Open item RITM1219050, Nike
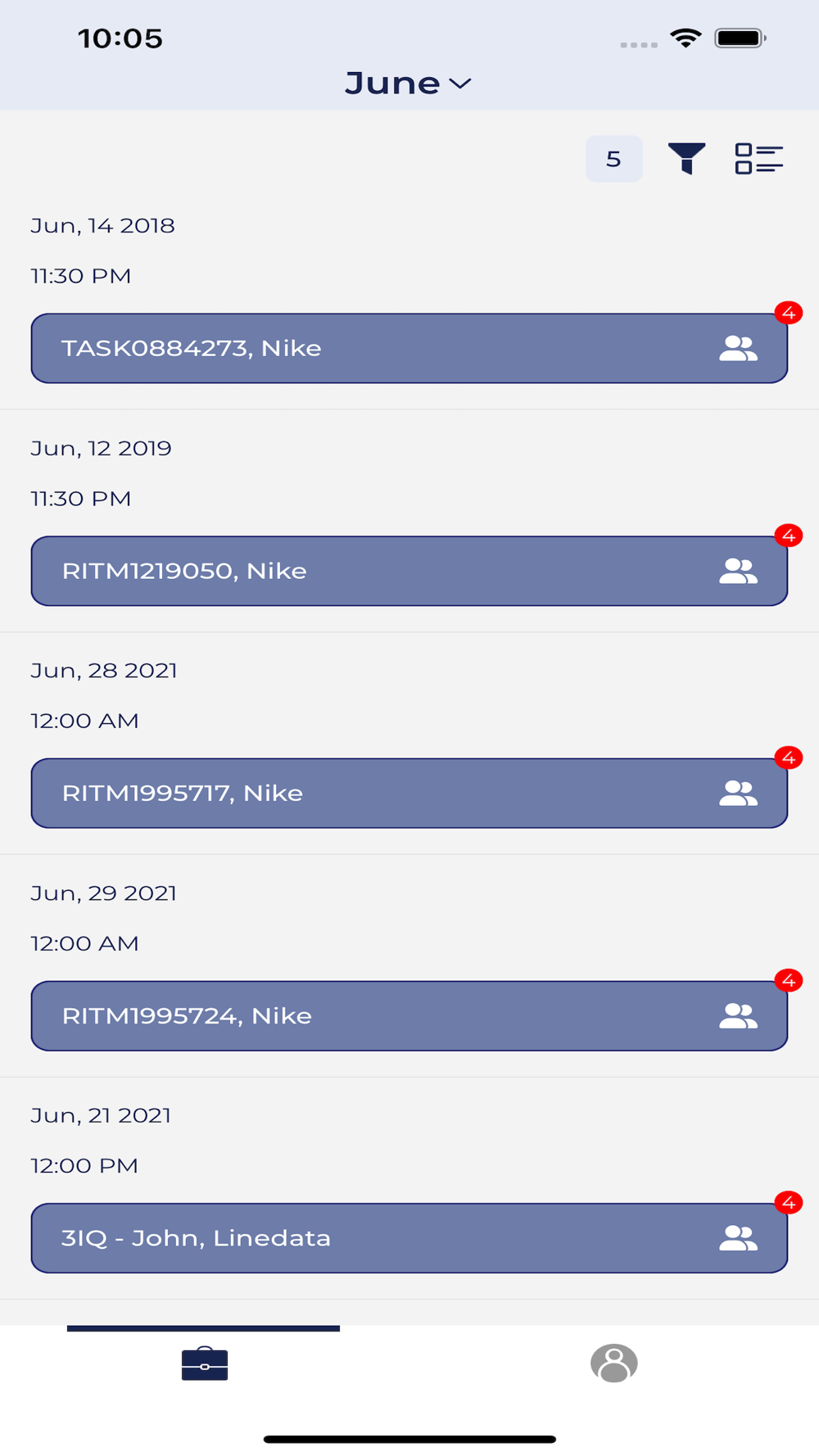 409,571
